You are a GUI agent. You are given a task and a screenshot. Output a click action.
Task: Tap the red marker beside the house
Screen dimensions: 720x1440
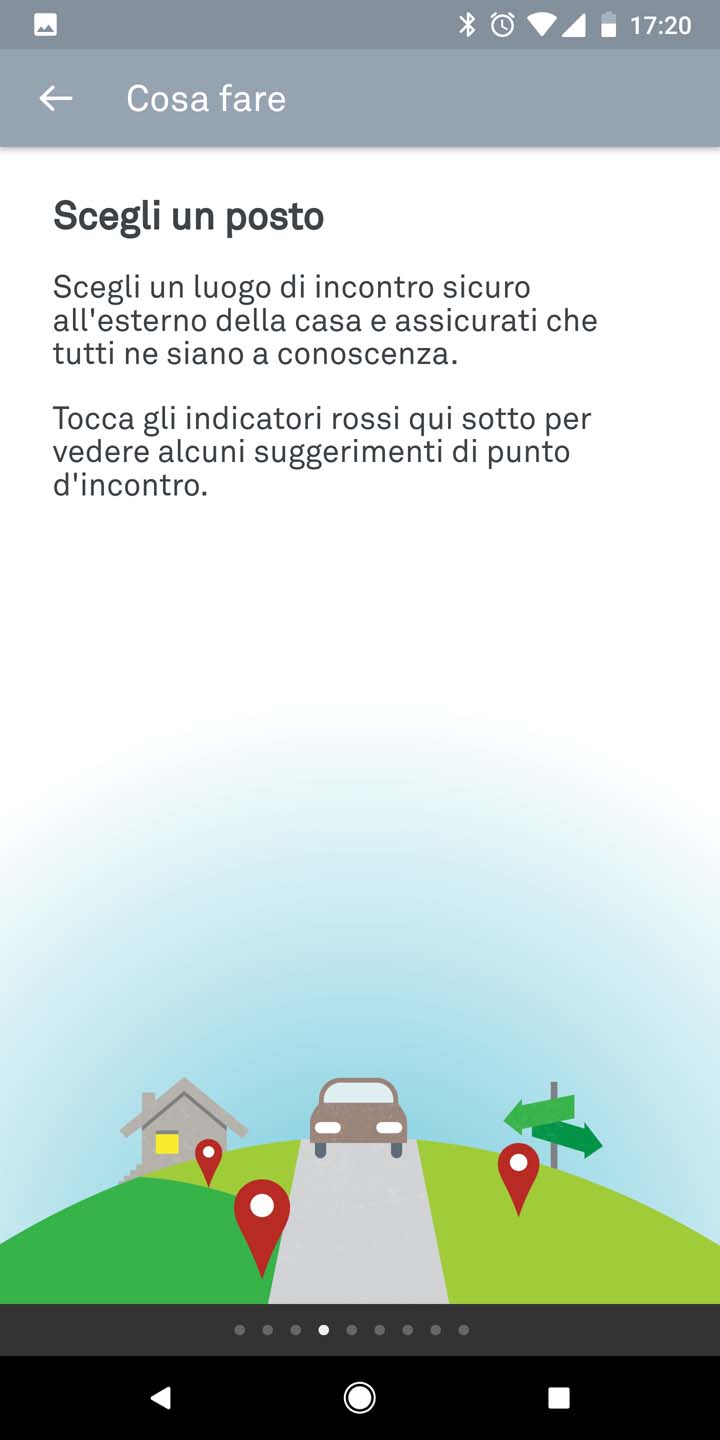(208, 1162)
